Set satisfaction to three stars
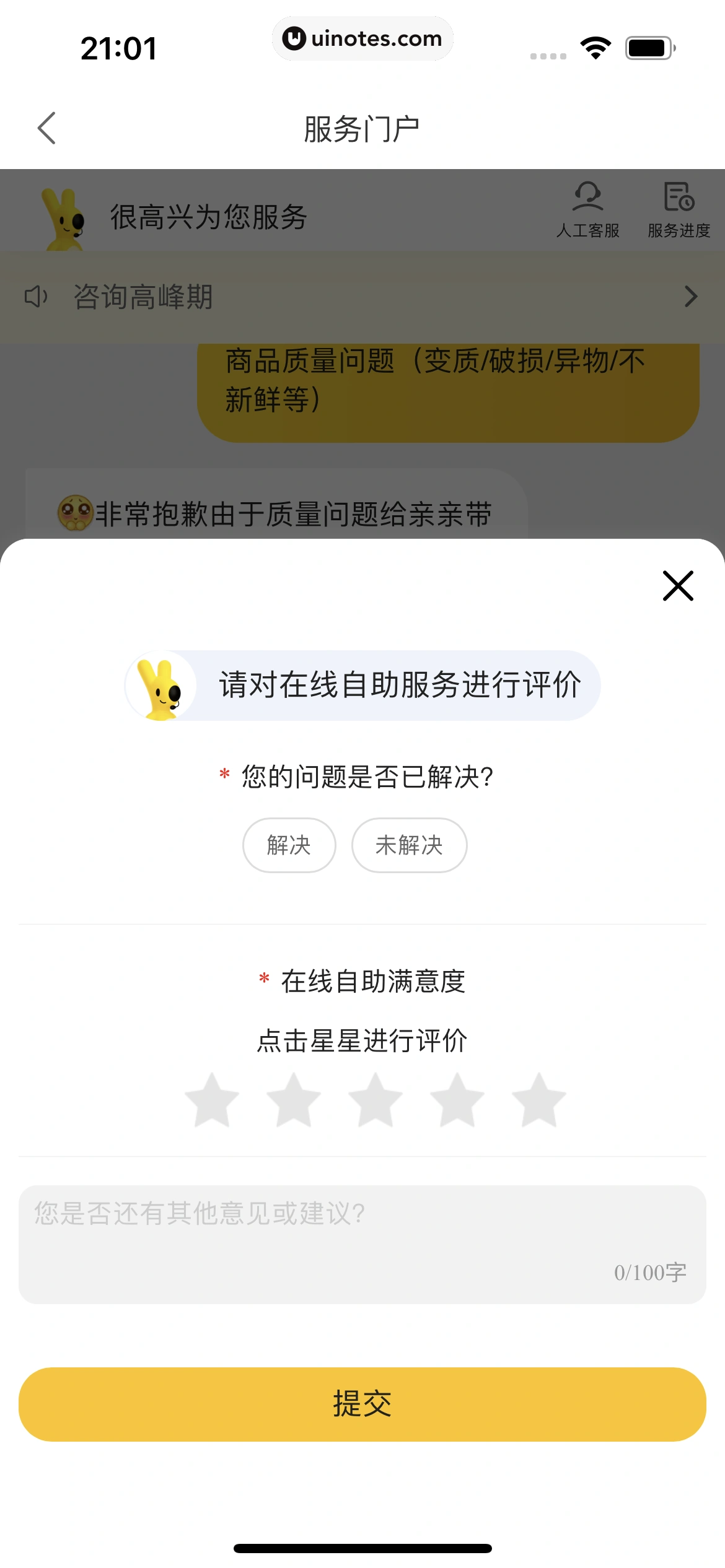Screen dimensions: 725x1568 click(376, 1100)
